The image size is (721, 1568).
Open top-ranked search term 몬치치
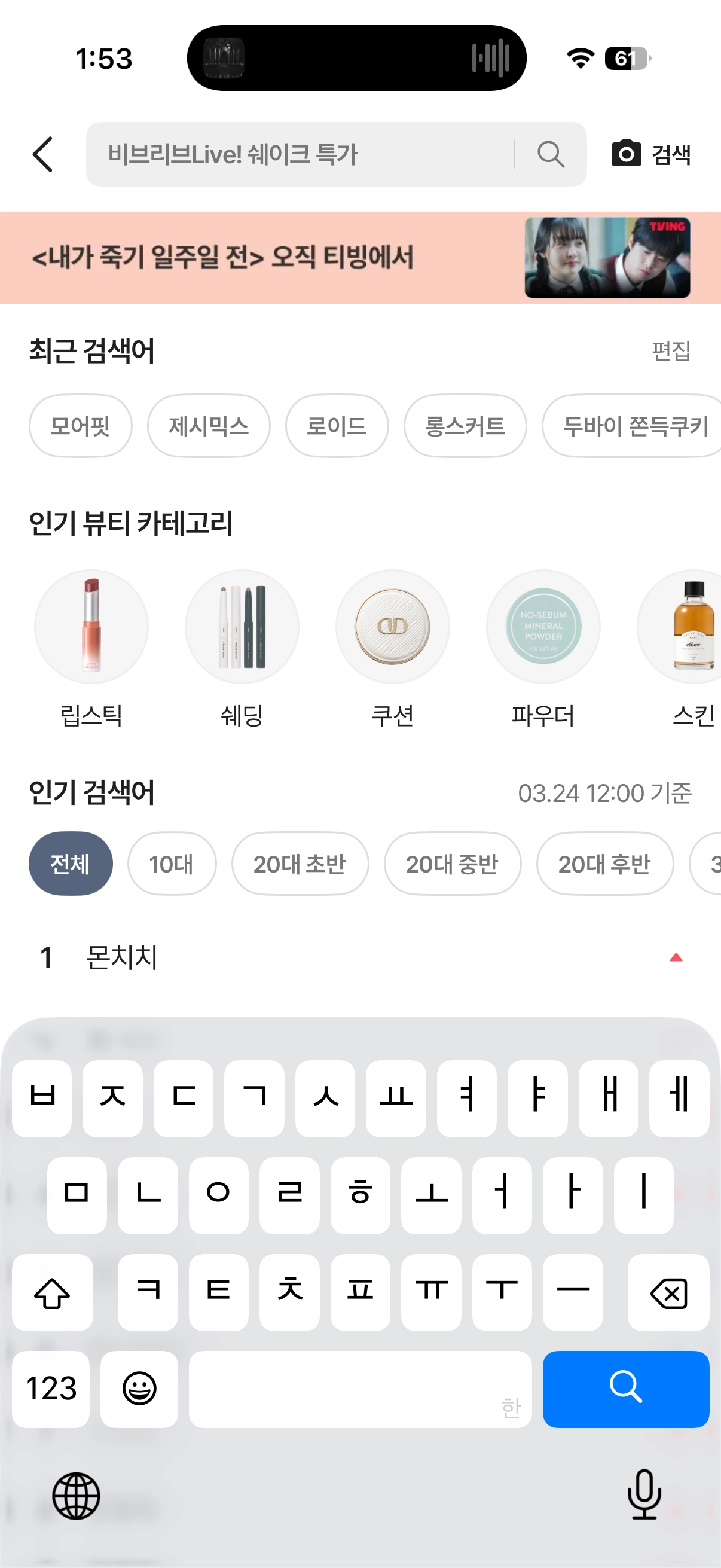coord(122,957)
